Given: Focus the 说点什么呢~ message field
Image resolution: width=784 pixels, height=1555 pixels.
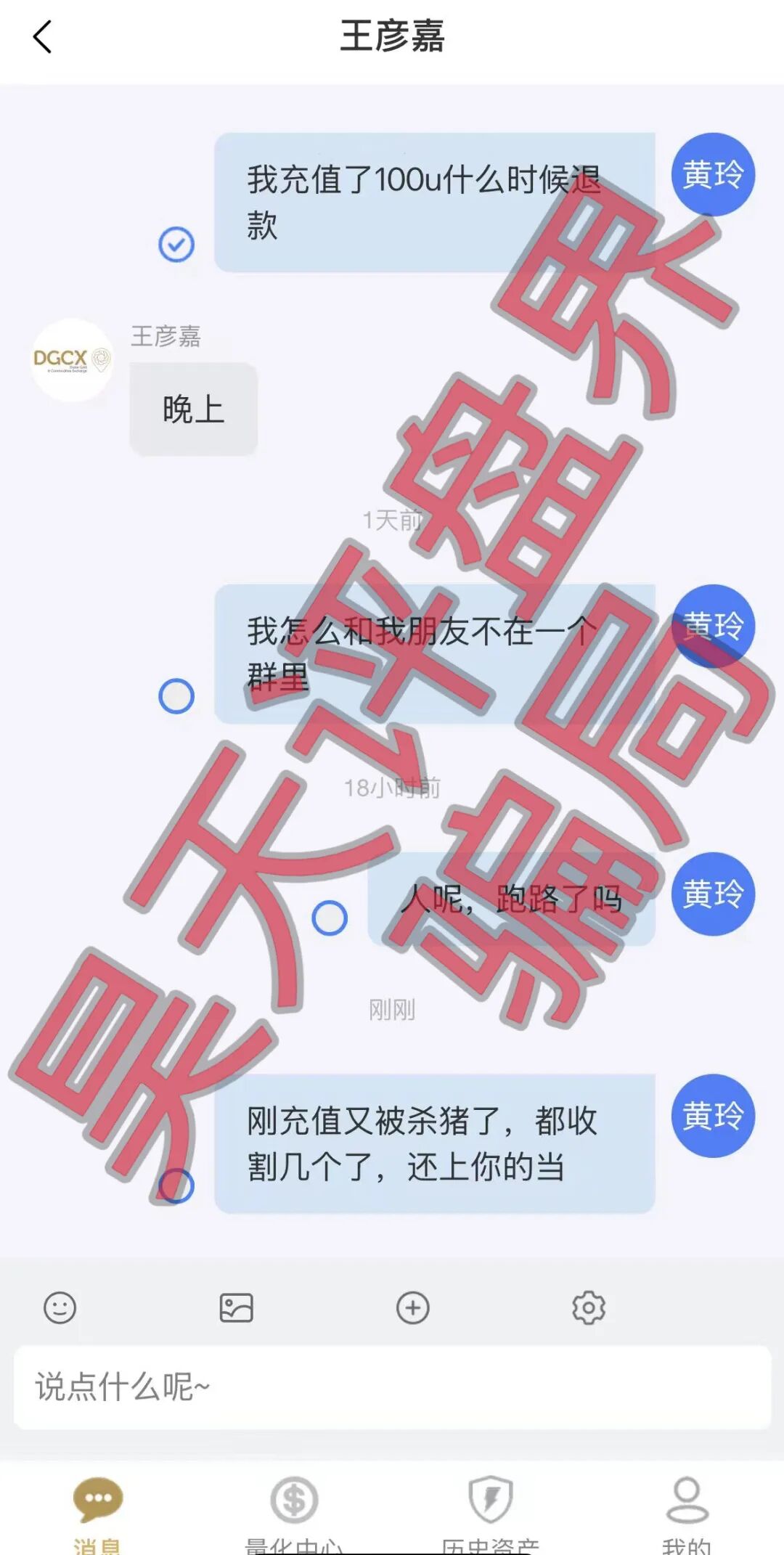Looking at the screenshot, I should click(392, 1387).
